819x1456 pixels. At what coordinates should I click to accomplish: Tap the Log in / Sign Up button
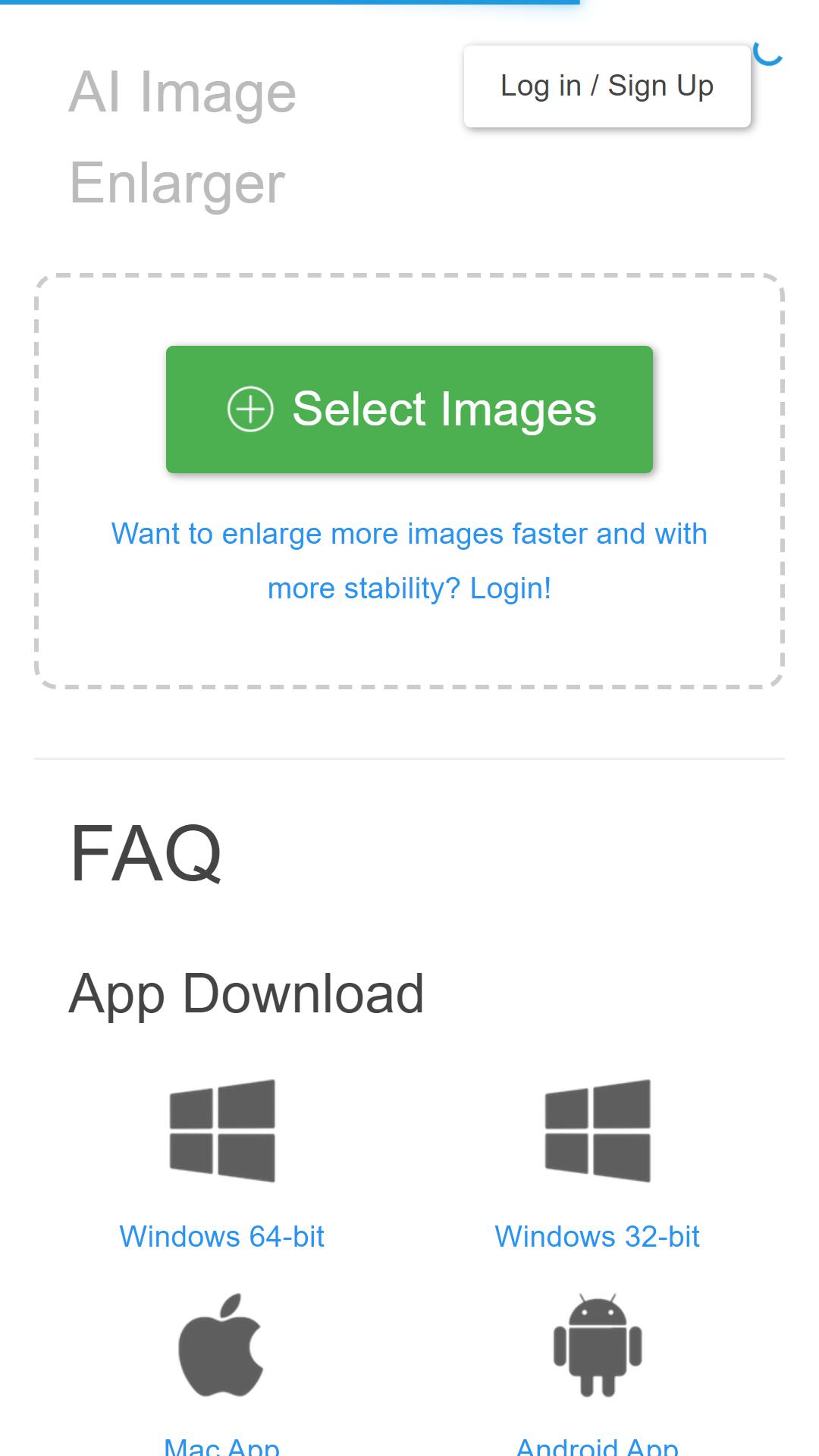[607, 86]
